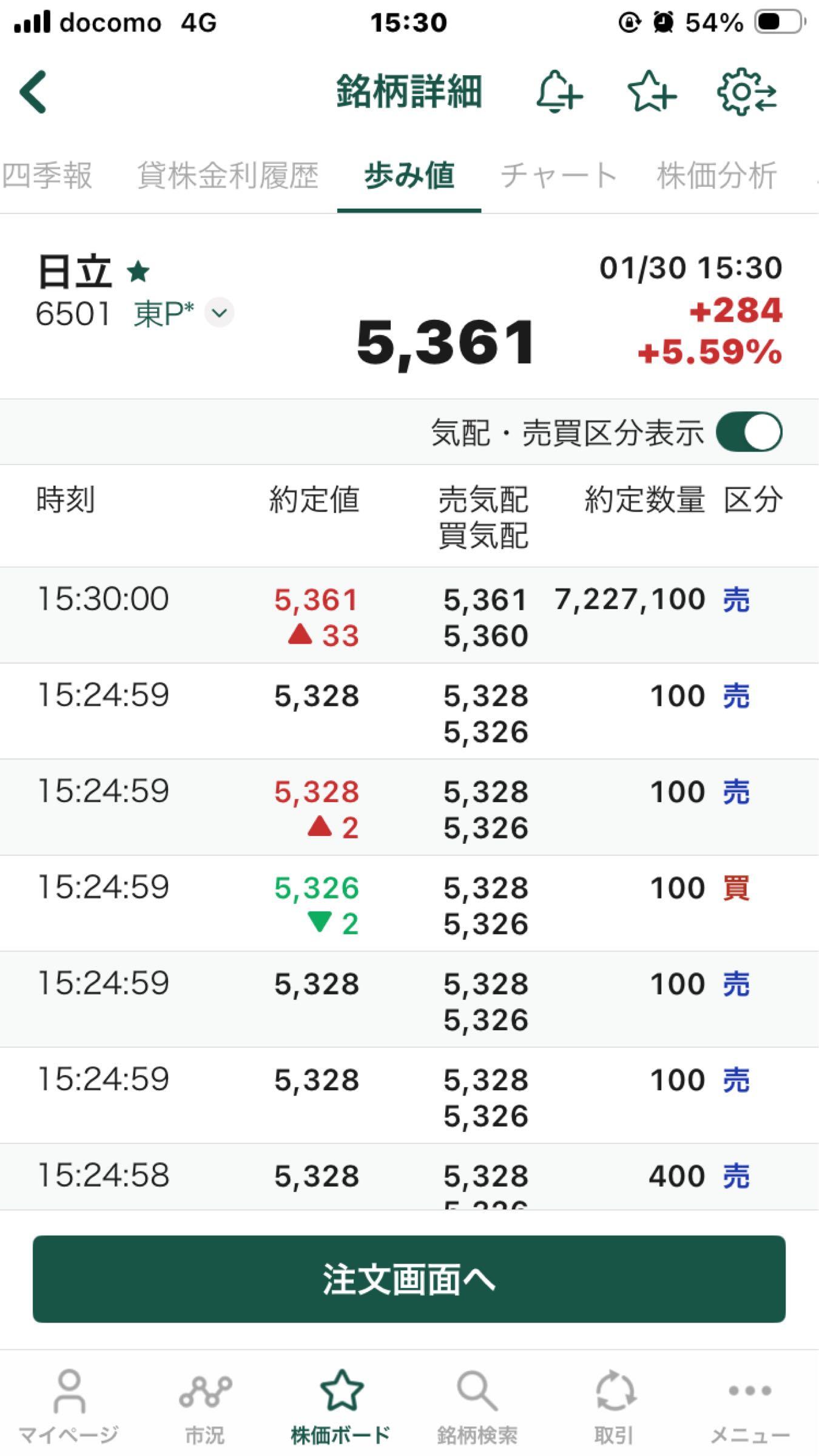Expand the 東P* market dropdown

pyautogui.click(x=219, y=314)
